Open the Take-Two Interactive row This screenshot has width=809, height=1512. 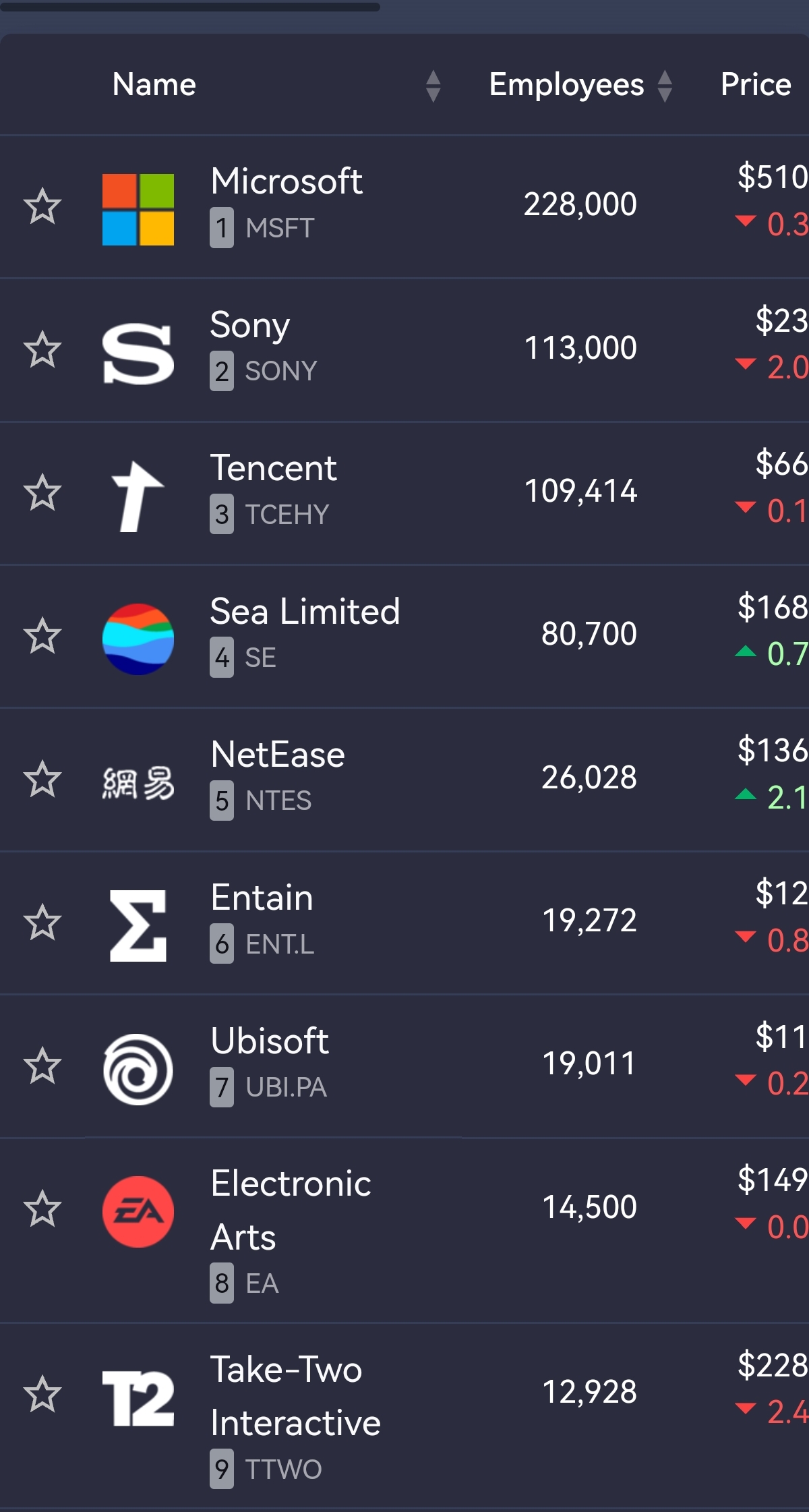[x=404, y=1416]
